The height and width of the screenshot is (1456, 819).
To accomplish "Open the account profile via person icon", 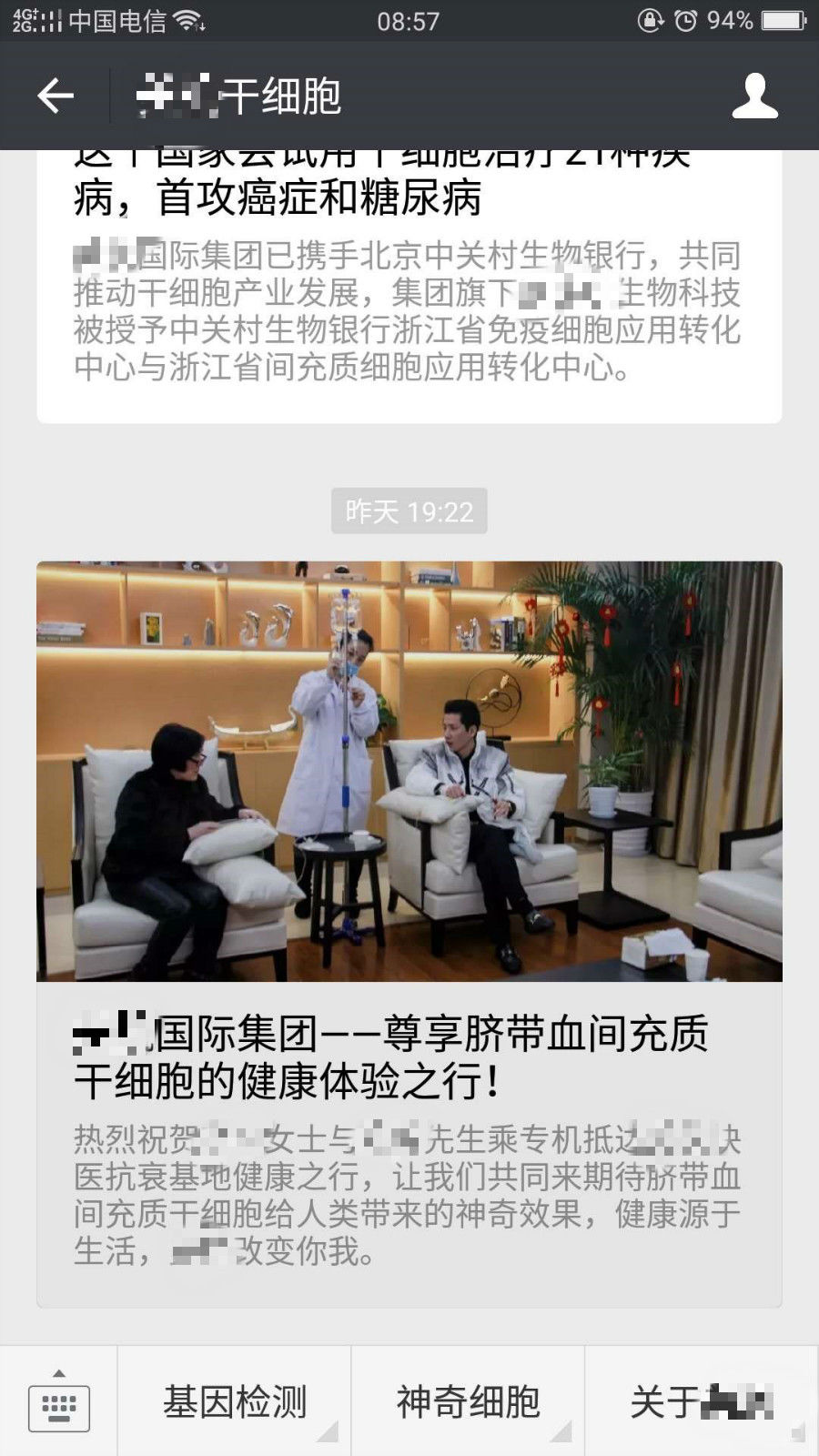I will [x=753, y=95].
